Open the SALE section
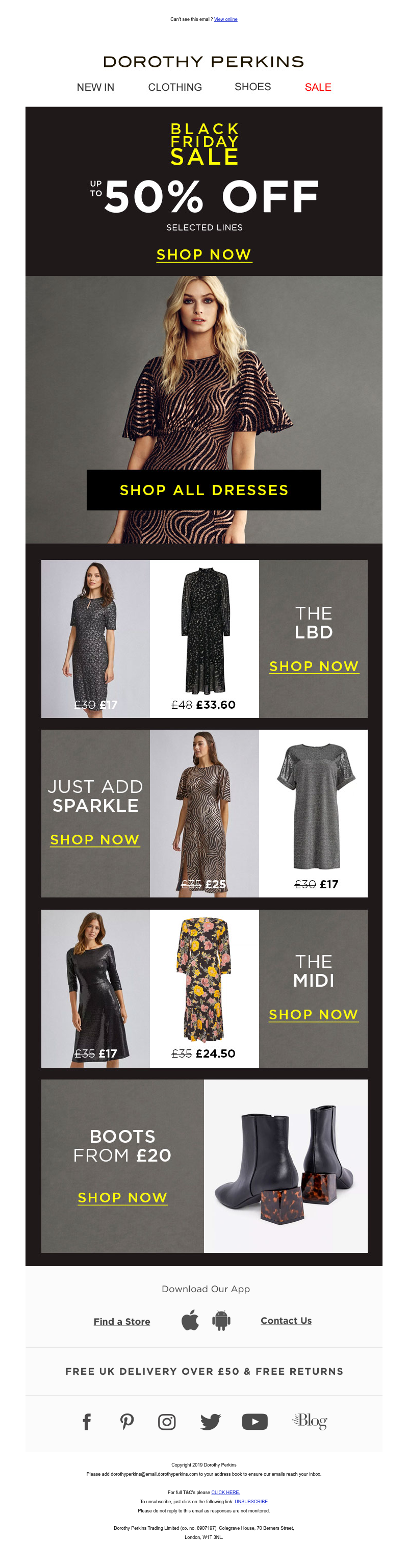The width and height of the screenshot is (408, 1568). 318,87
